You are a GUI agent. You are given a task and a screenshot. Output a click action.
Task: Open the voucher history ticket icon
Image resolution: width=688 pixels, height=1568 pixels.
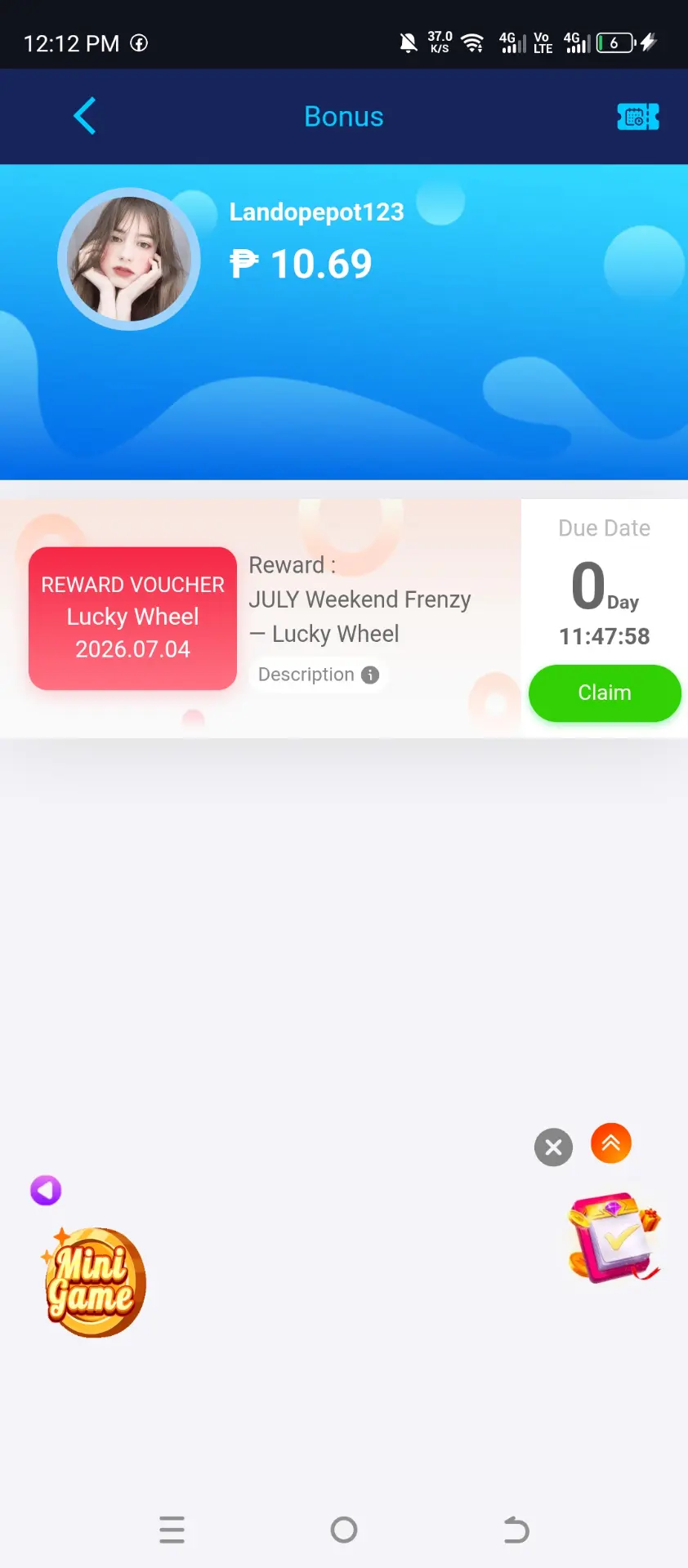(x=638, y=117)
